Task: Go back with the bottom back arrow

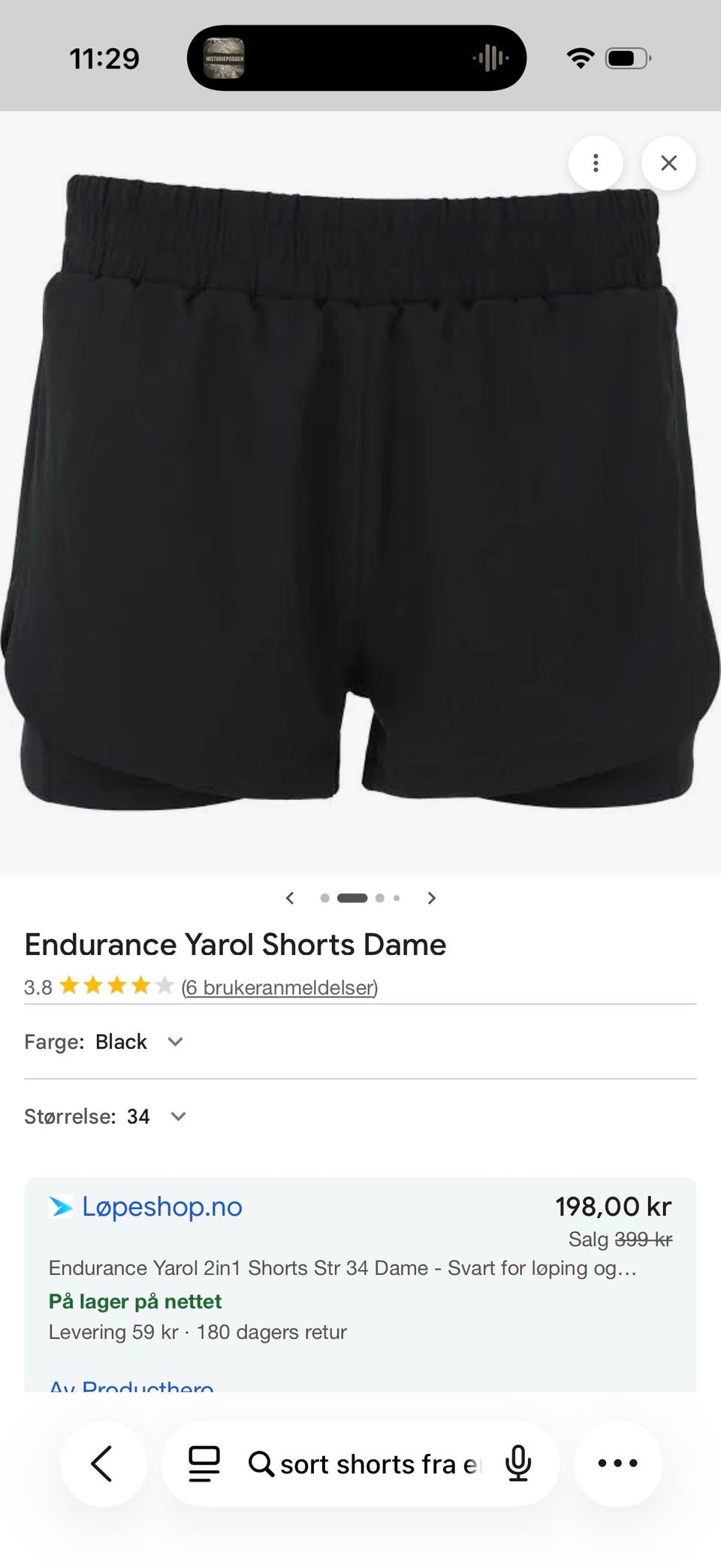Action: [x=104, y=1464]
